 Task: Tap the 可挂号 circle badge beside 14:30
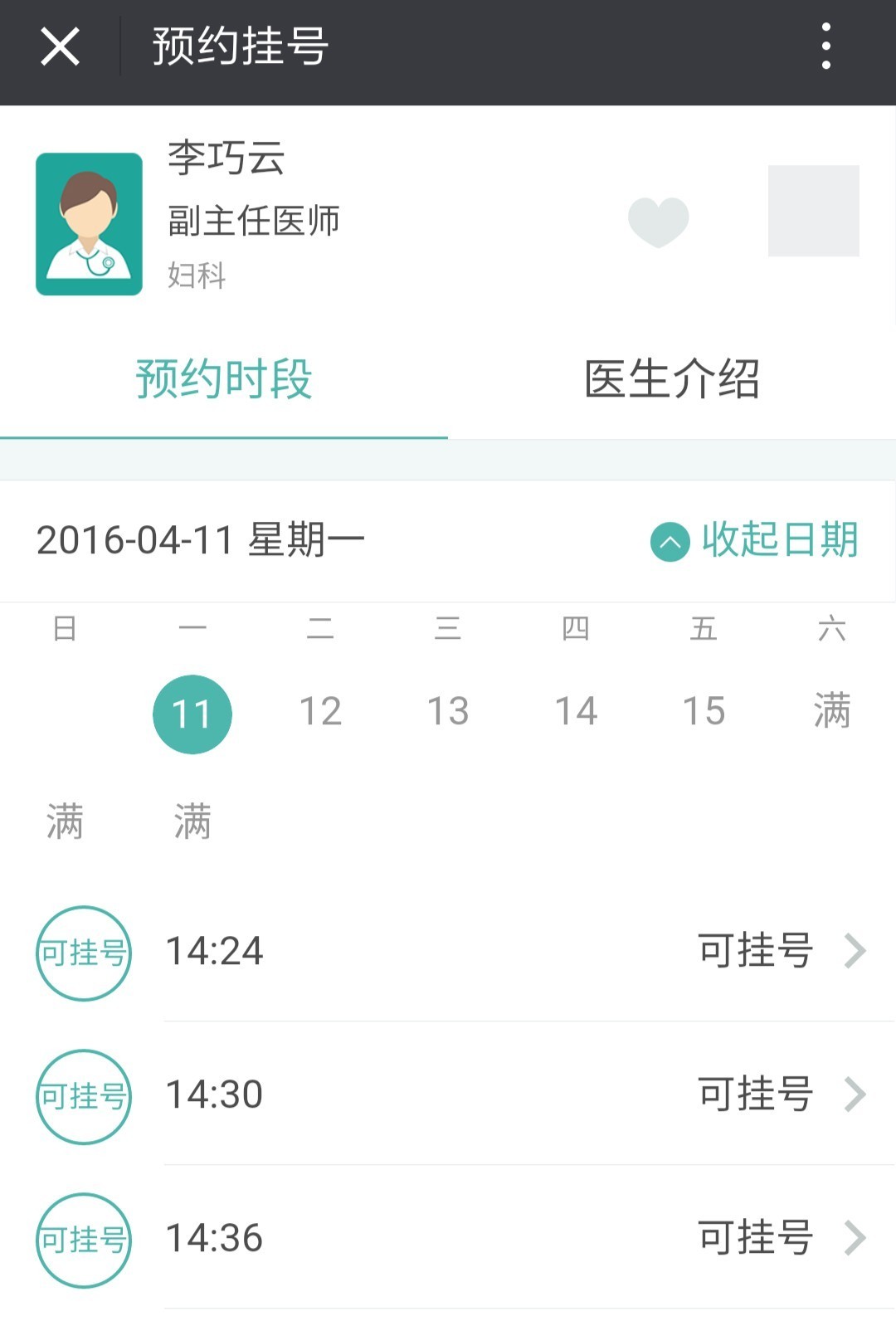83,1095
